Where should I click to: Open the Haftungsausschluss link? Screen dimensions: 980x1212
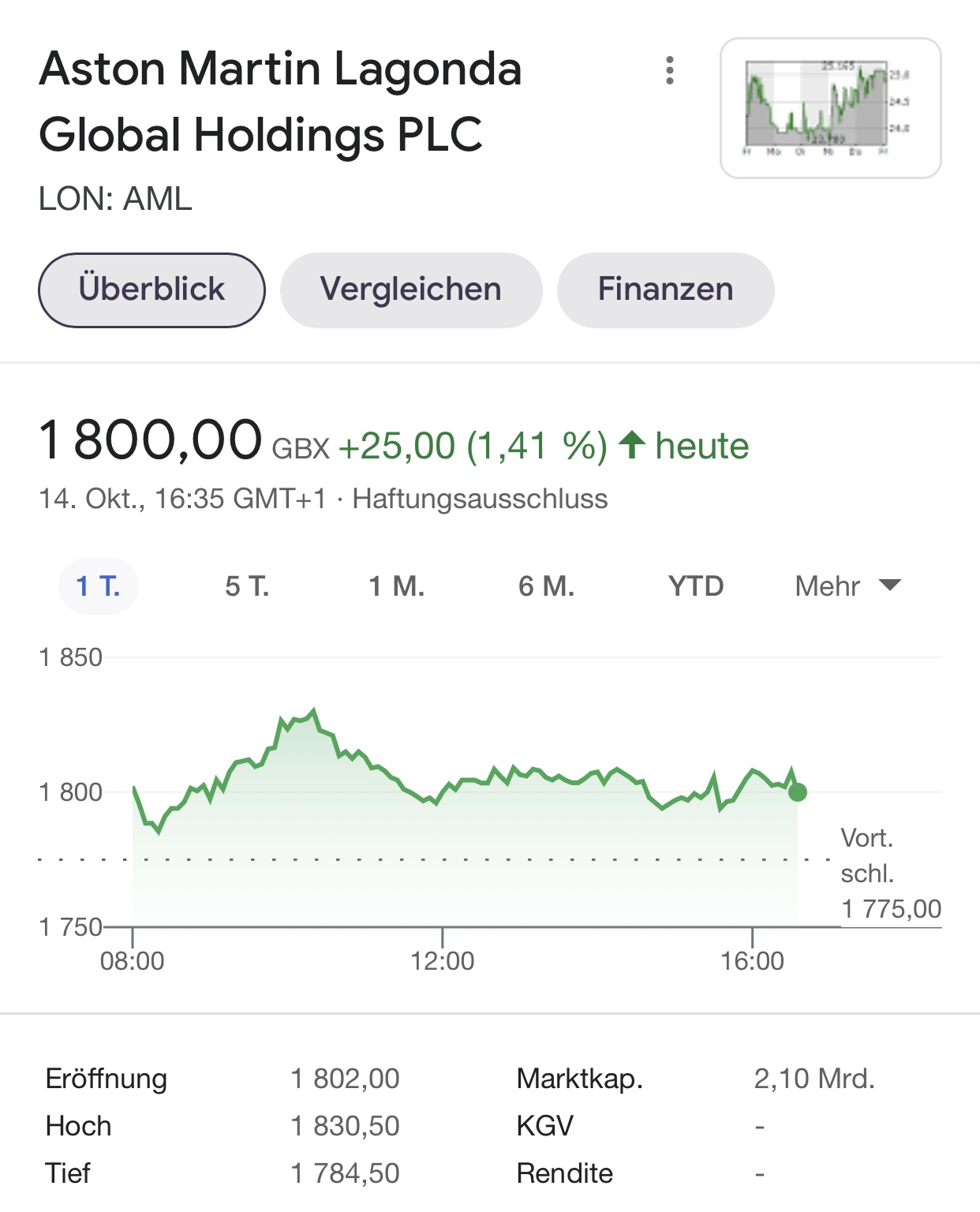click(480, 499)
